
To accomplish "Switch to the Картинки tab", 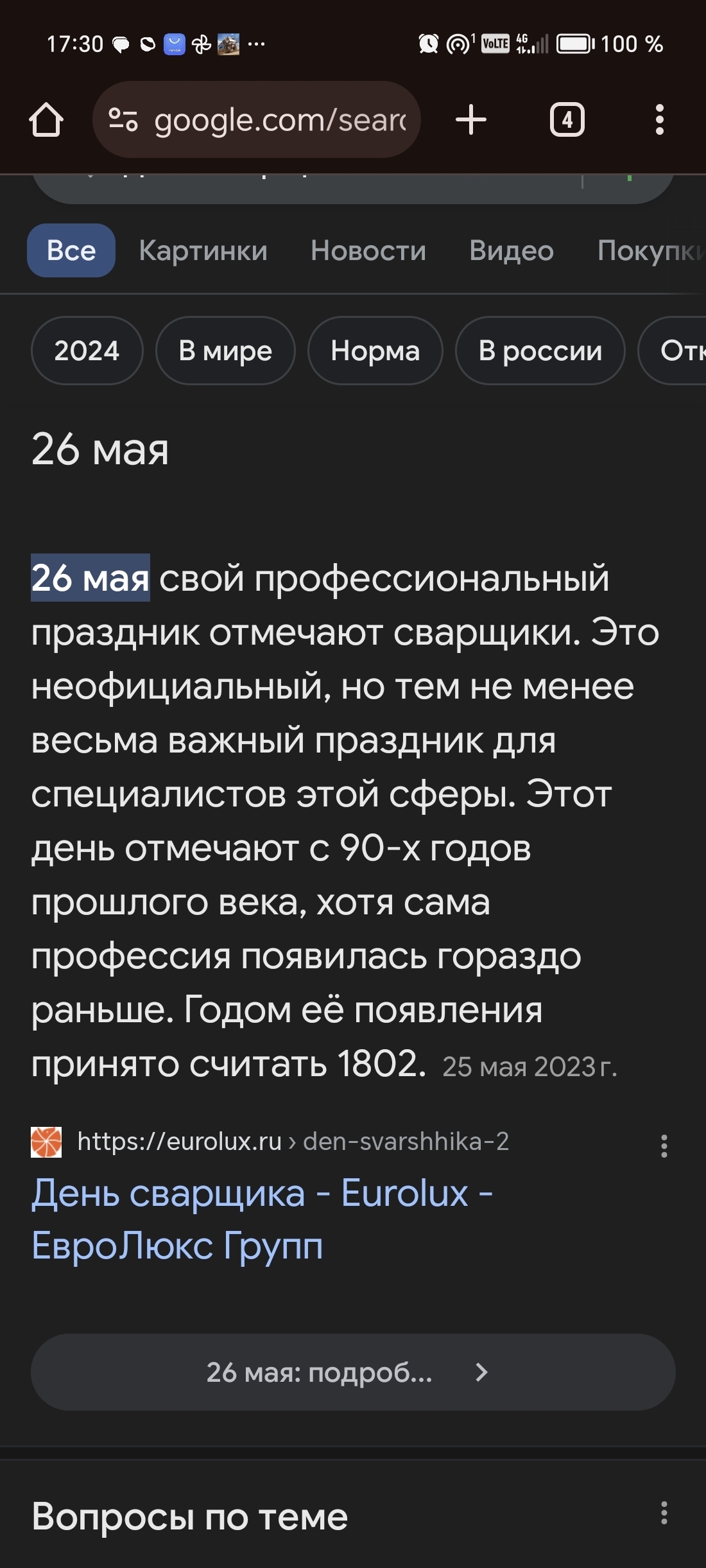I will pos(203,250).
